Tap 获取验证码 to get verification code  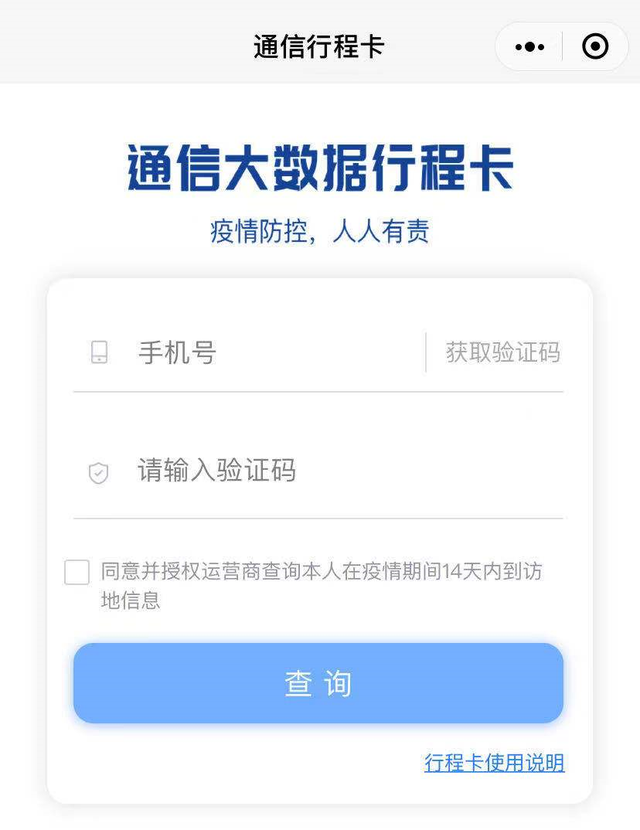coord(502,352)
